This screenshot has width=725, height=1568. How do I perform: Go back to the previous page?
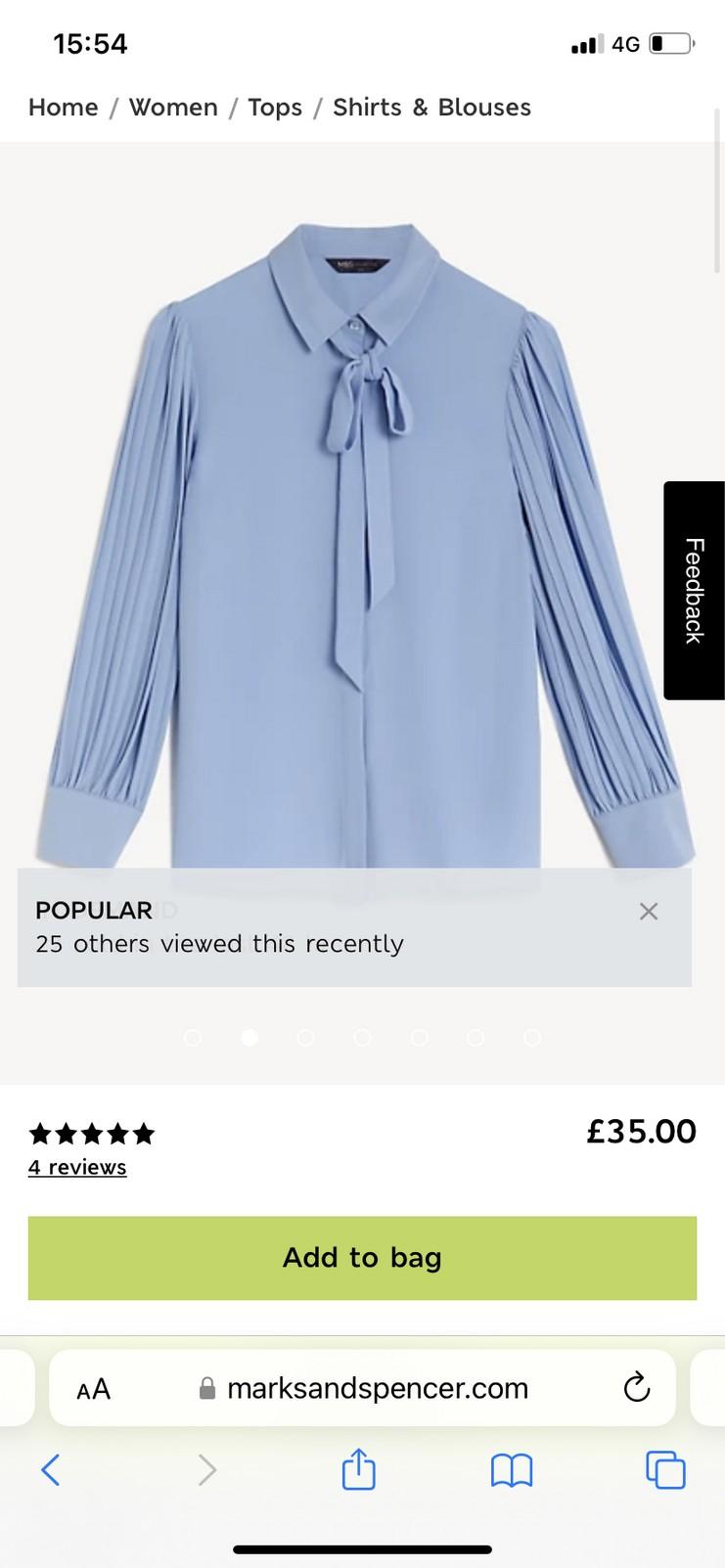coord(51,1469)
